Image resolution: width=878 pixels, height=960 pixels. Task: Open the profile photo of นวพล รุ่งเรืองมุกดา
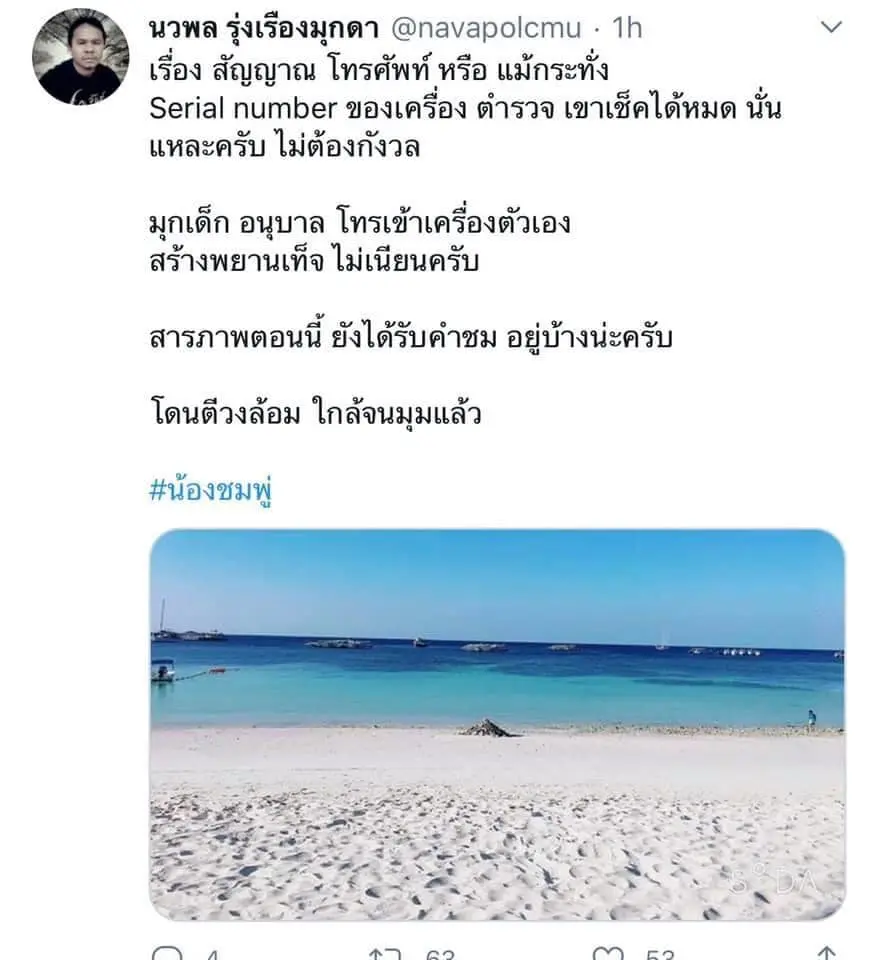80,56
